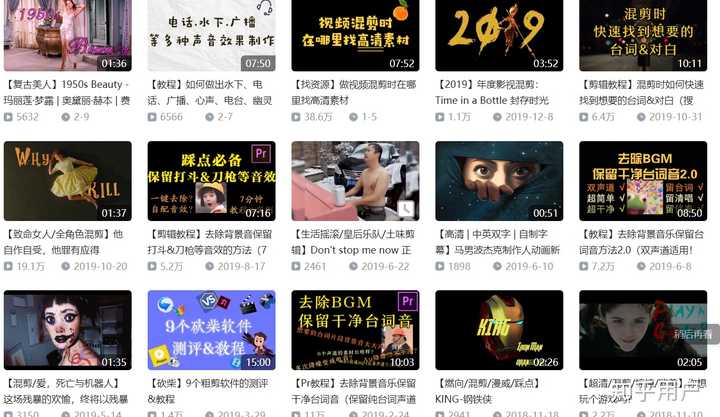Add the 02:05 video to 稍后再看

tap(693, 335)
